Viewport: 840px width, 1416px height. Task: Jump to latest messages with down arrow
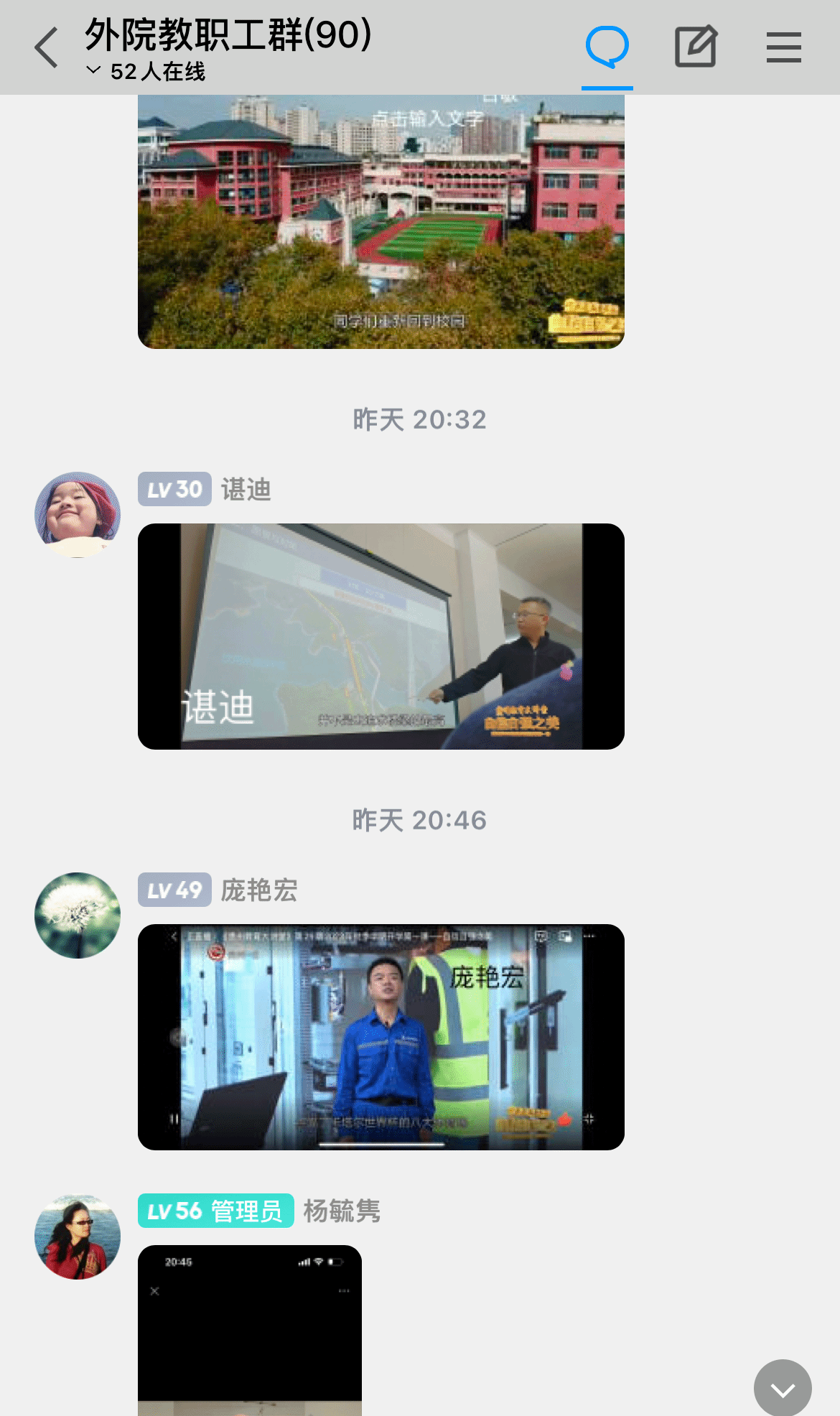pos(782,1388)
